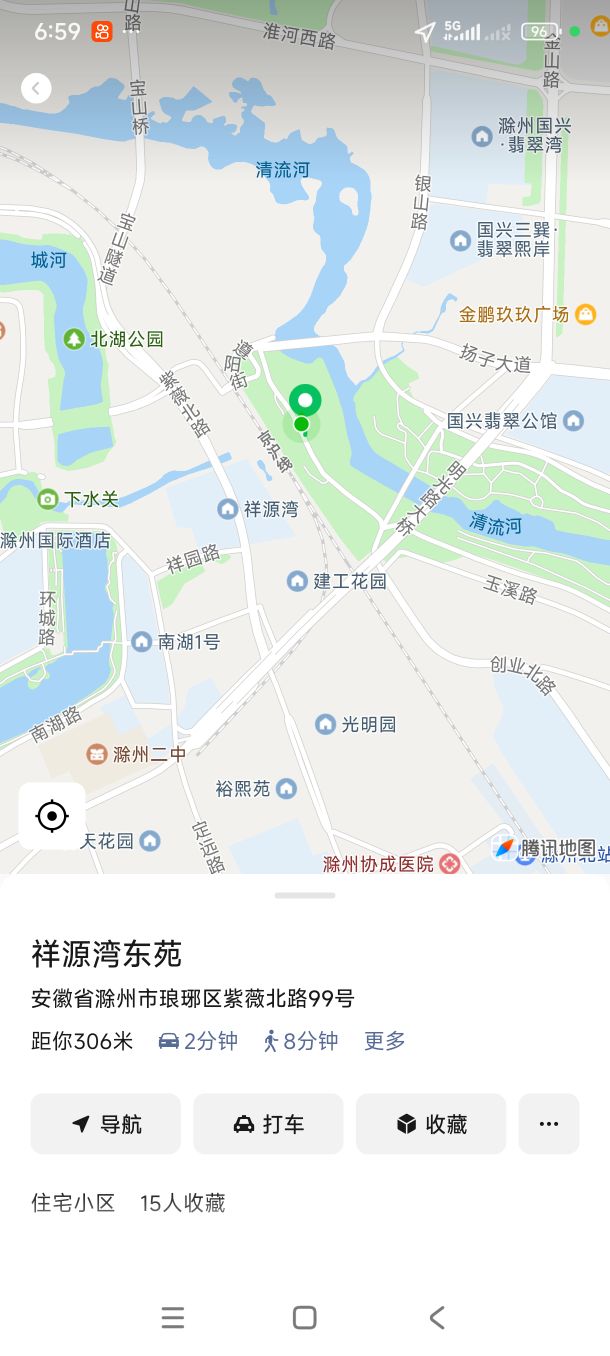Start navigation with 导航 button
The width and height of the screenshot is (610, 1356).
(x=106, y=1124)
